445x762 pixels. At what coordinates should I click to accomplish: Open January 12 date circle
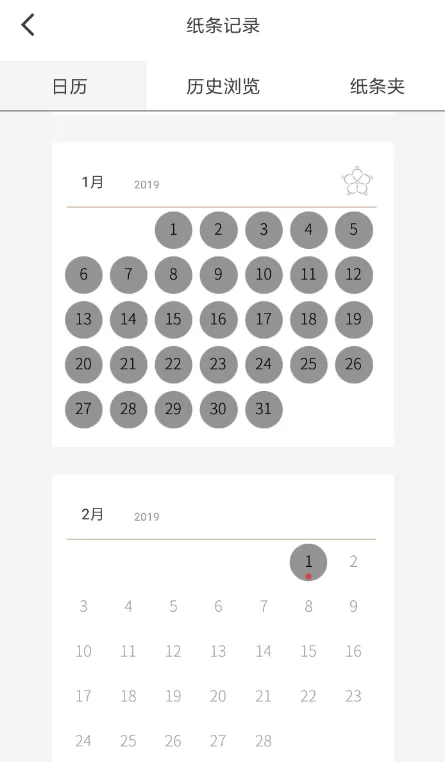354,275
